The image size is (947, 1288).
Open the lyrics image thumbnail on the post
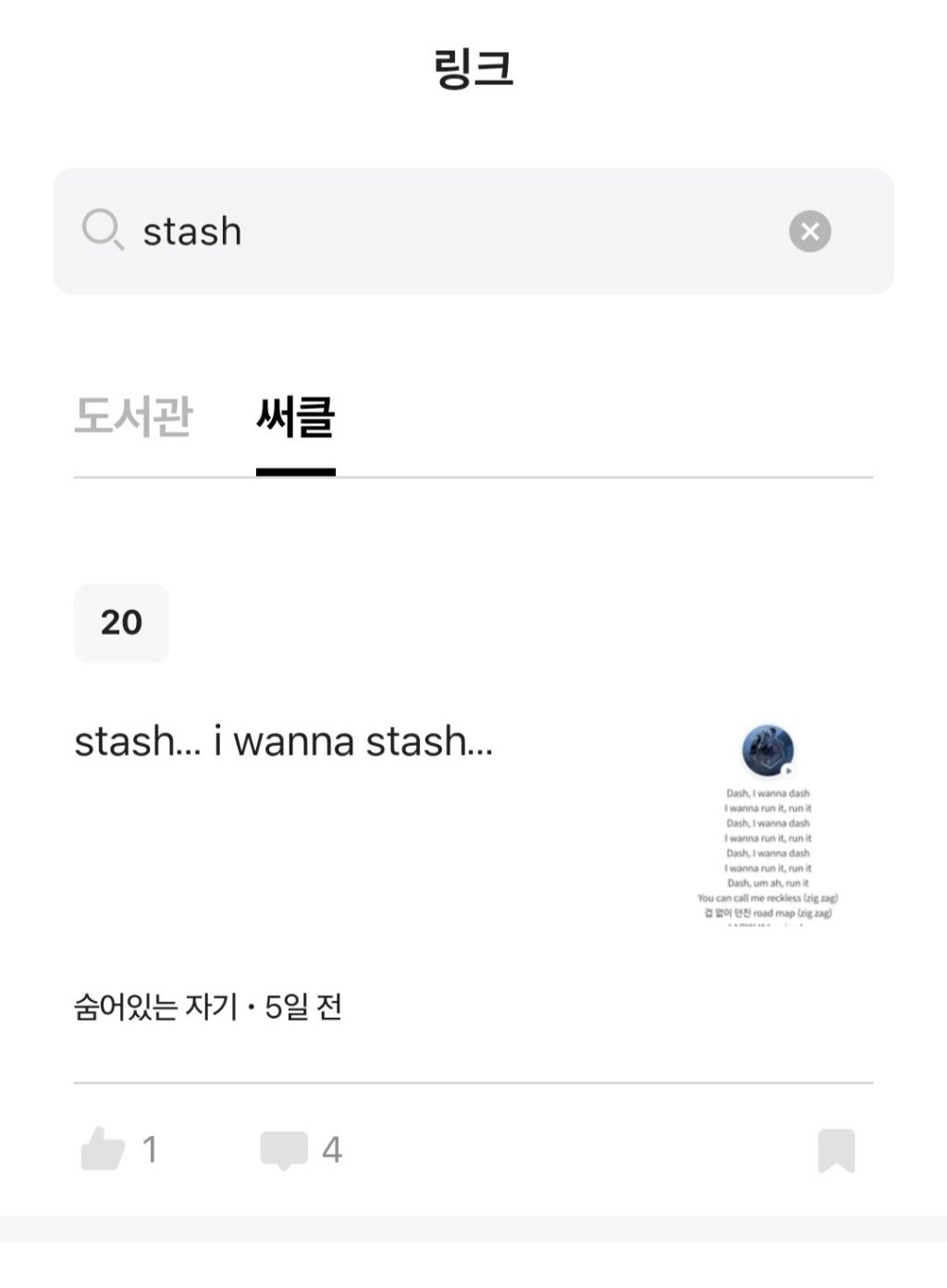(x=768, y=824)
